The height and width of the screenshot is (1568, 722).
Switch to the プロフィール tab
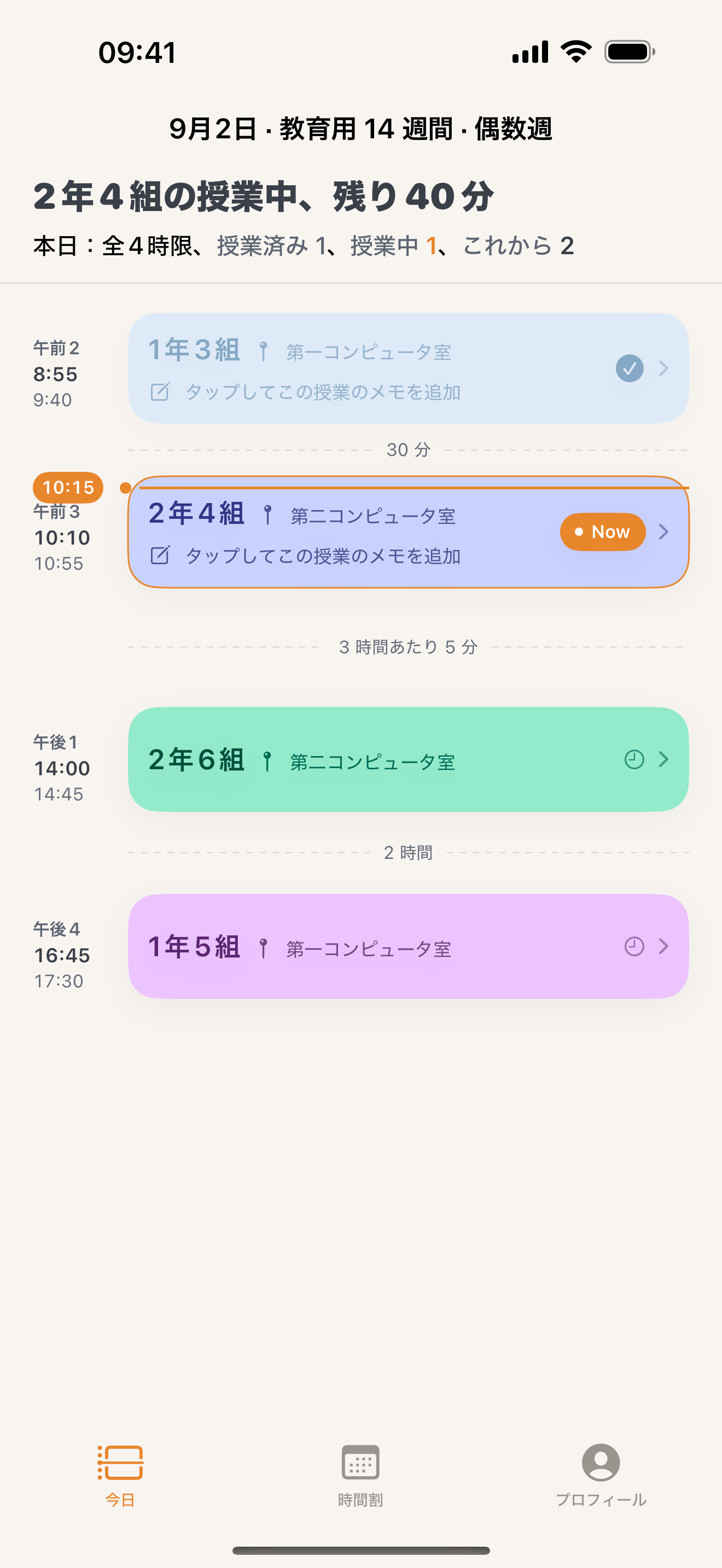601,1476
